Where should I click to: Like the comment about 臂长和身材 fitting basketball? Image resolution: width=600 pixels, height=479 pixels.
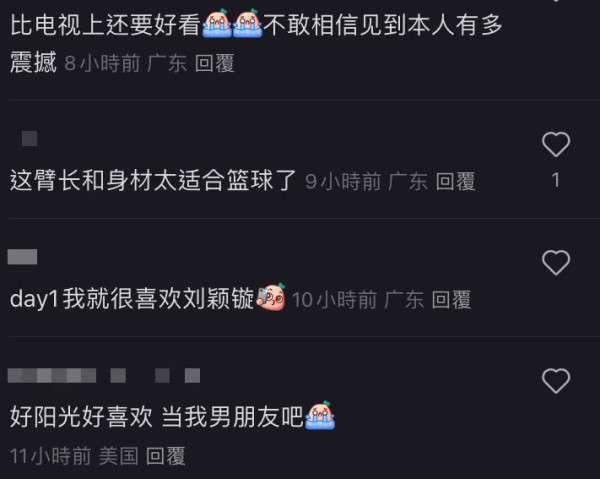click(555, 145)
